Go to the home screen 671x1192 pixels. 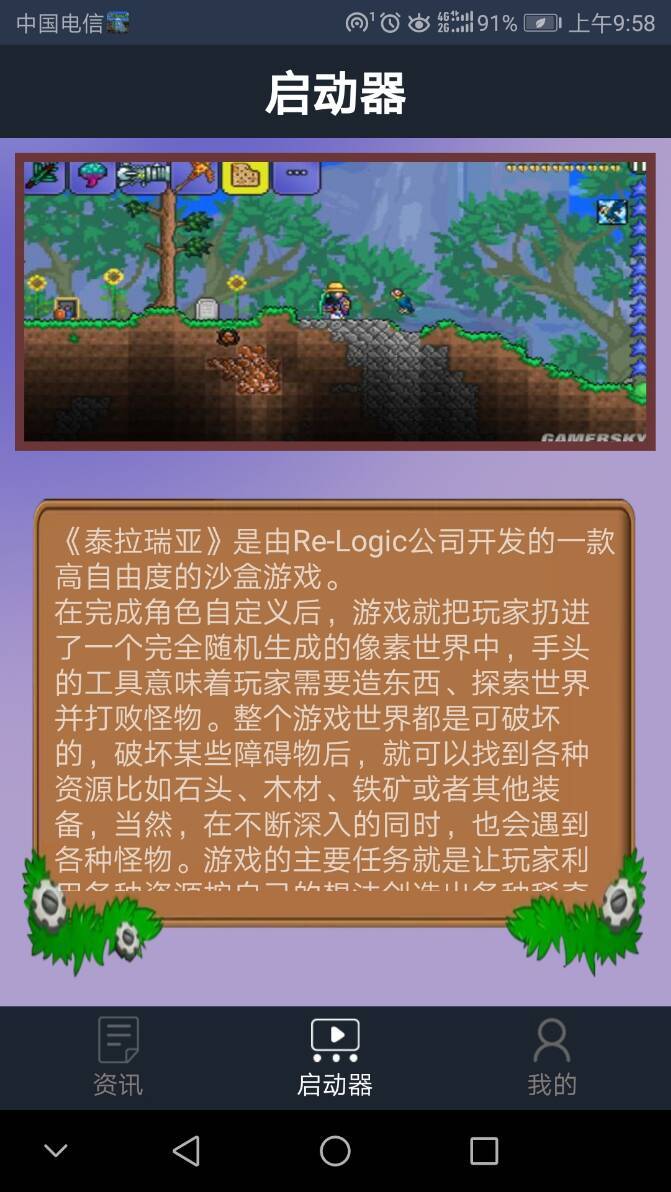tap(335, 1151)
